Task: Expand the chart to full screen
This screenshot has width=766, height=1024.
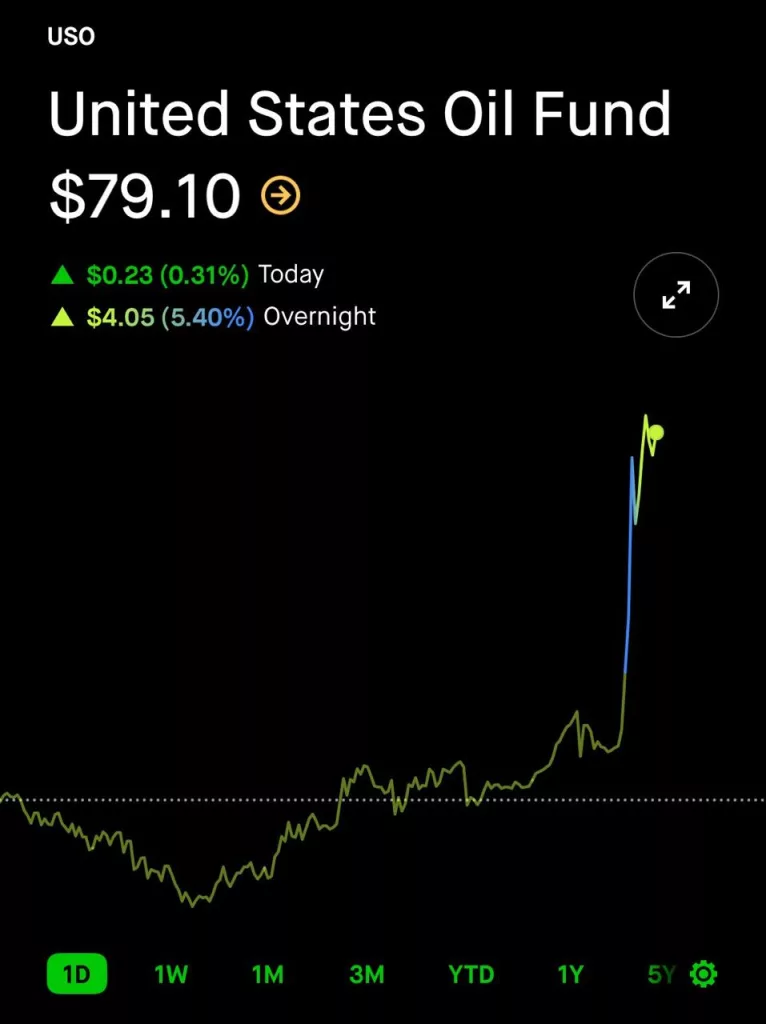Action: (x=676, y=295)
